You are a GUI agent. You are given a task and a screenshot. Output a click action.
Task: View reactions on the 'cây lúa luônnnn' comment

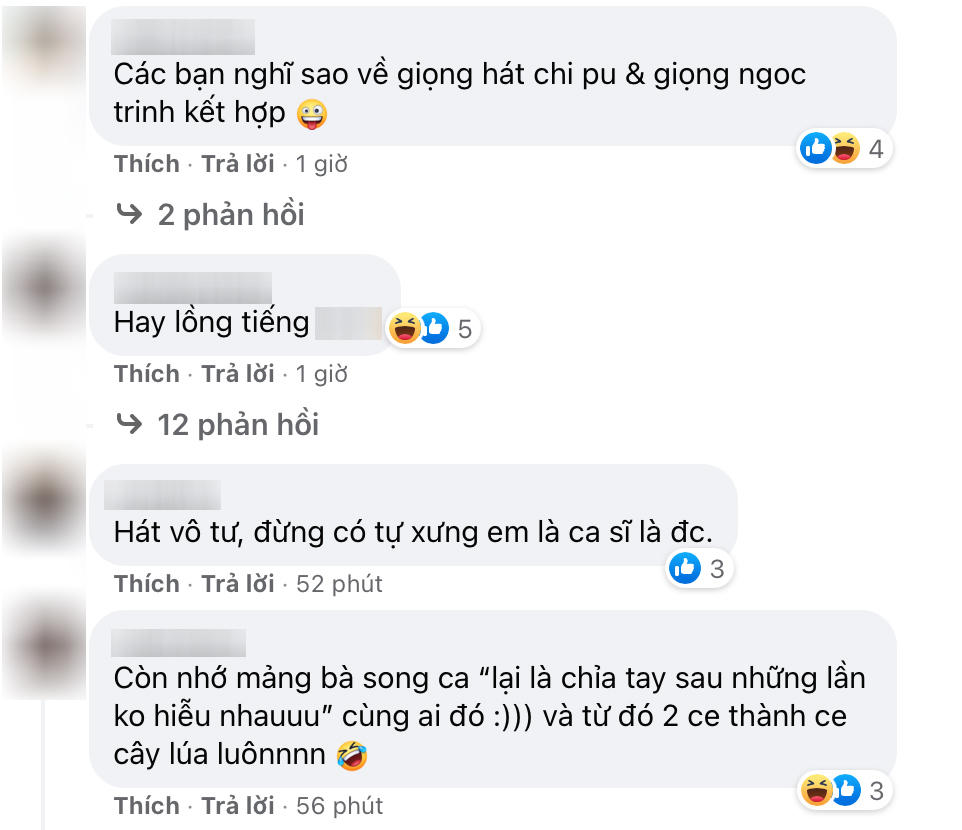point(844,792)
